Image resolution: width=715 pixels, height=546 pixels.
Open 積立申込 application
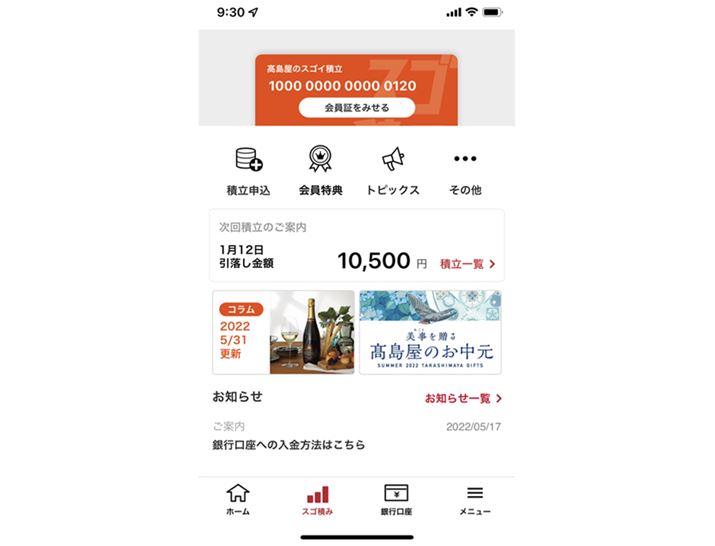[x=248, y=170]
